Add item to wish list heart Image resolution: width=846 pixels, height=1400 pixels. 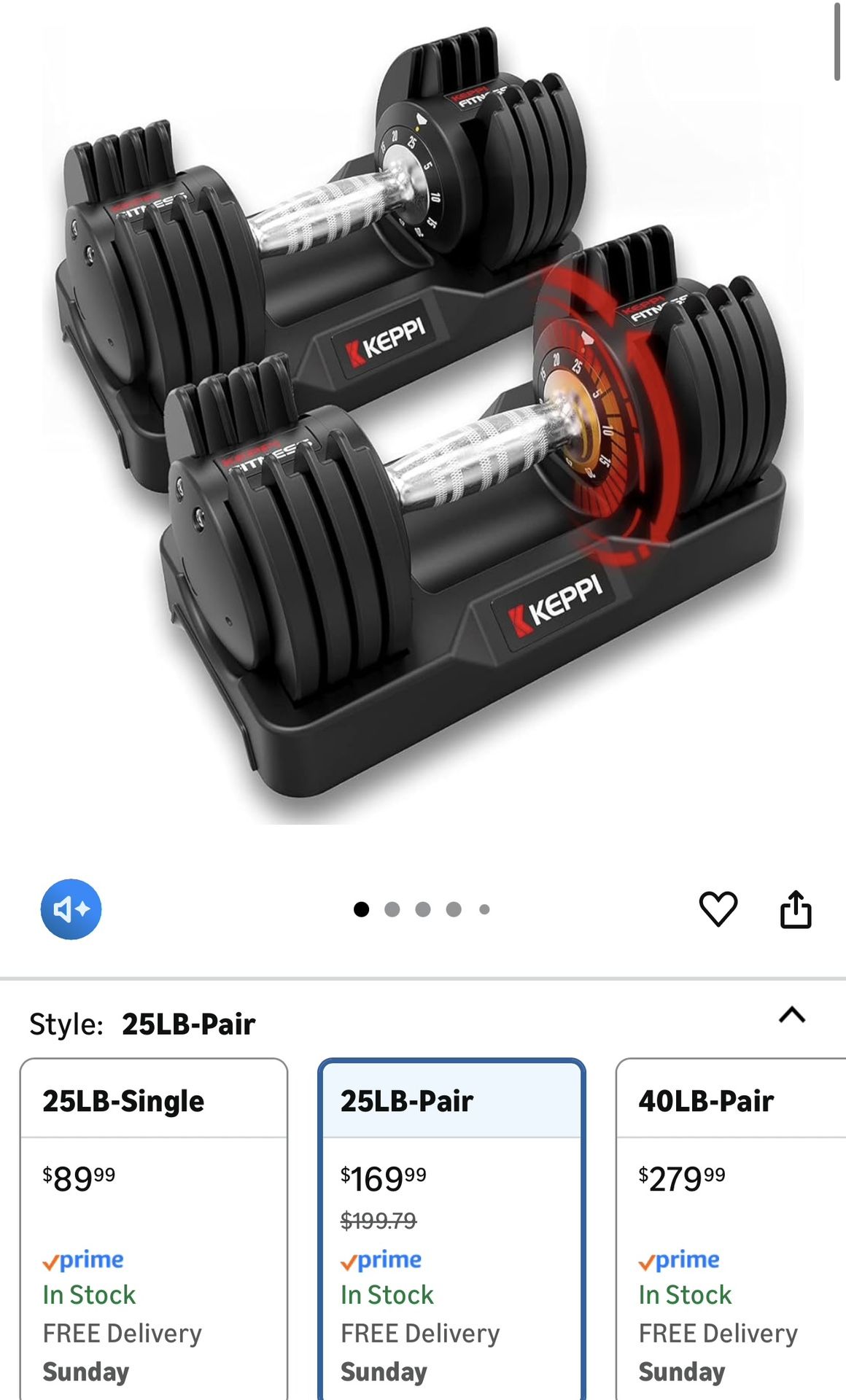tap(718, 909)
